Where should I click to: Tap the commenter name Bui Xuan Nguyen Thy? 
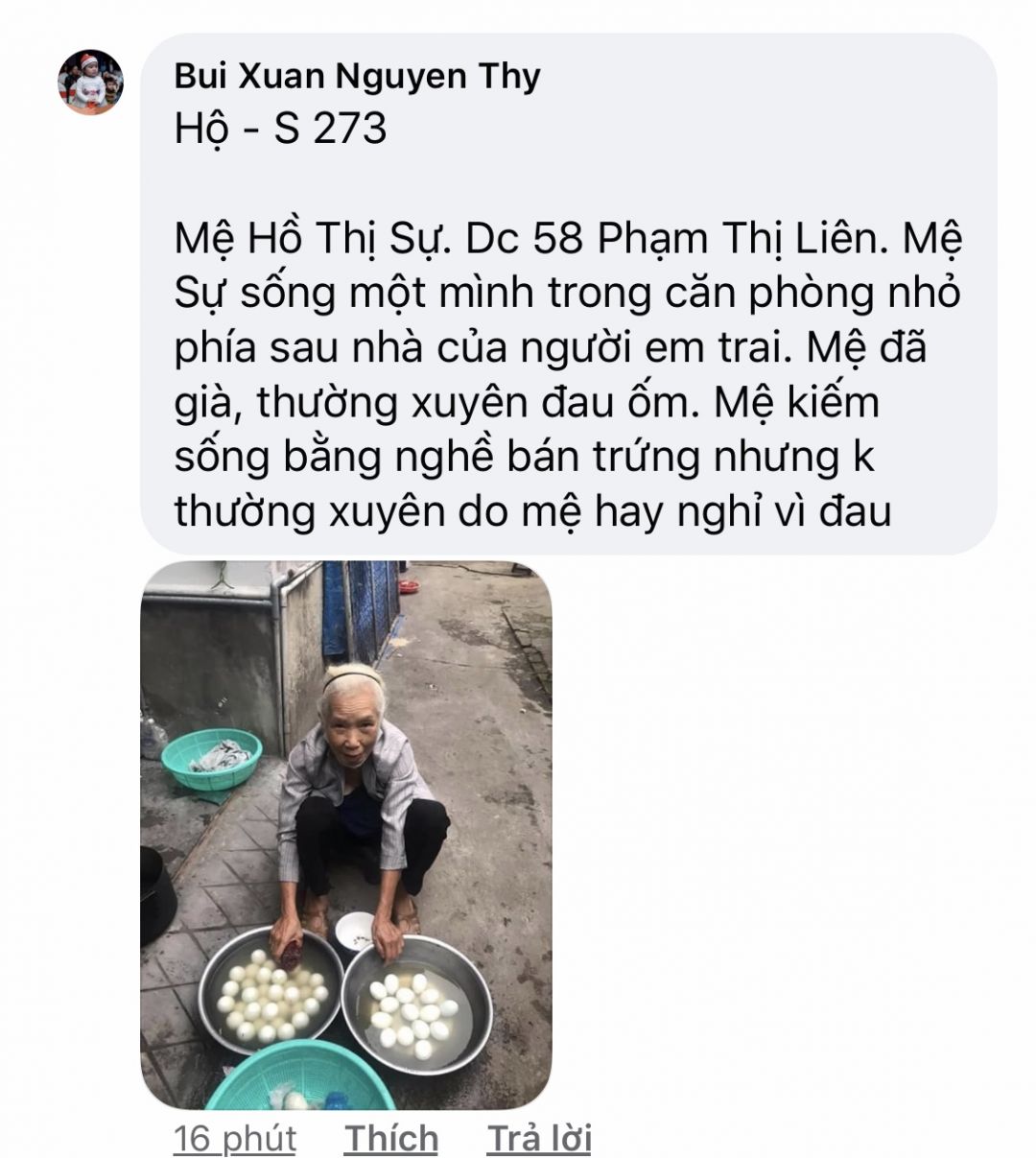357,76
